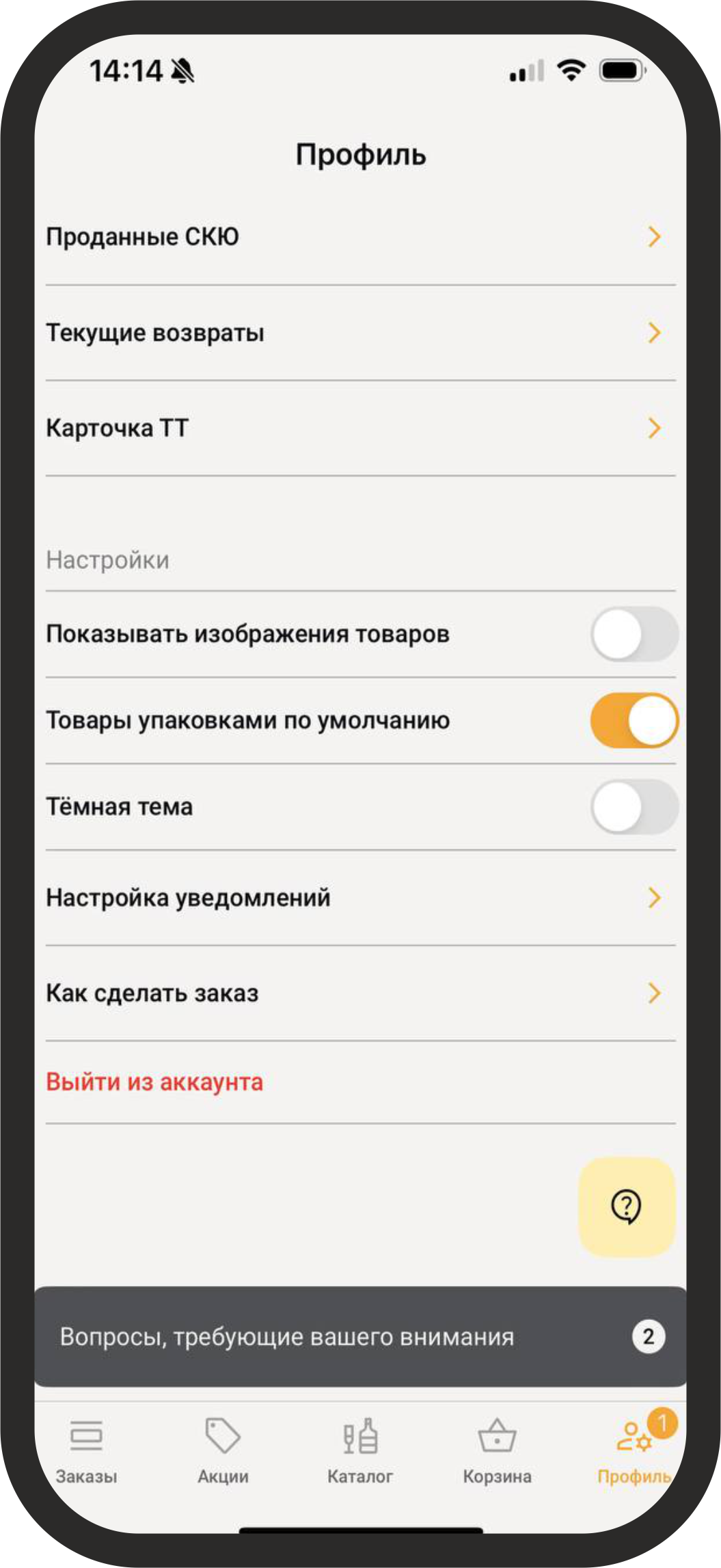Open Карточка ТТ
Viewport: 721px width, 1568px height.
360,428
